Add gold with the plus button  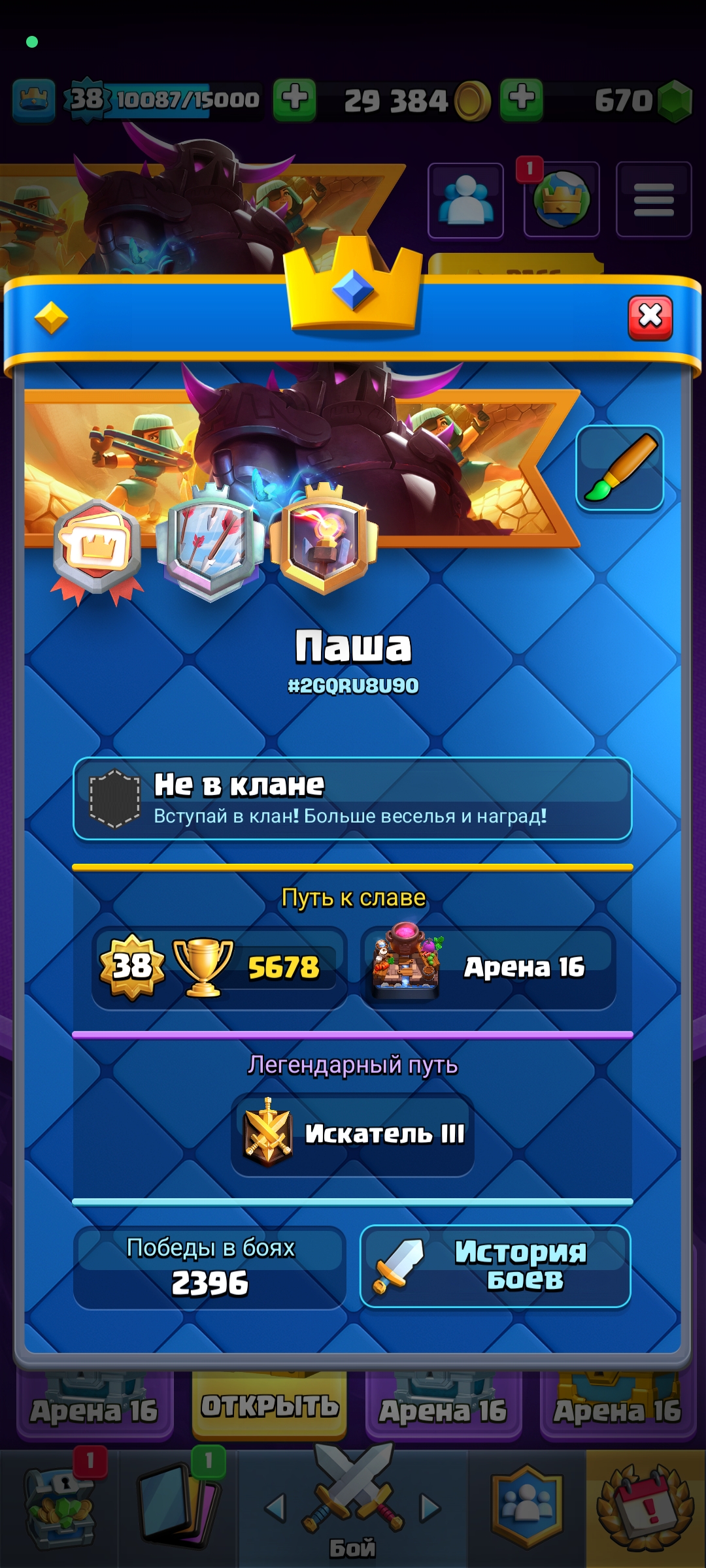pos(295,100)
